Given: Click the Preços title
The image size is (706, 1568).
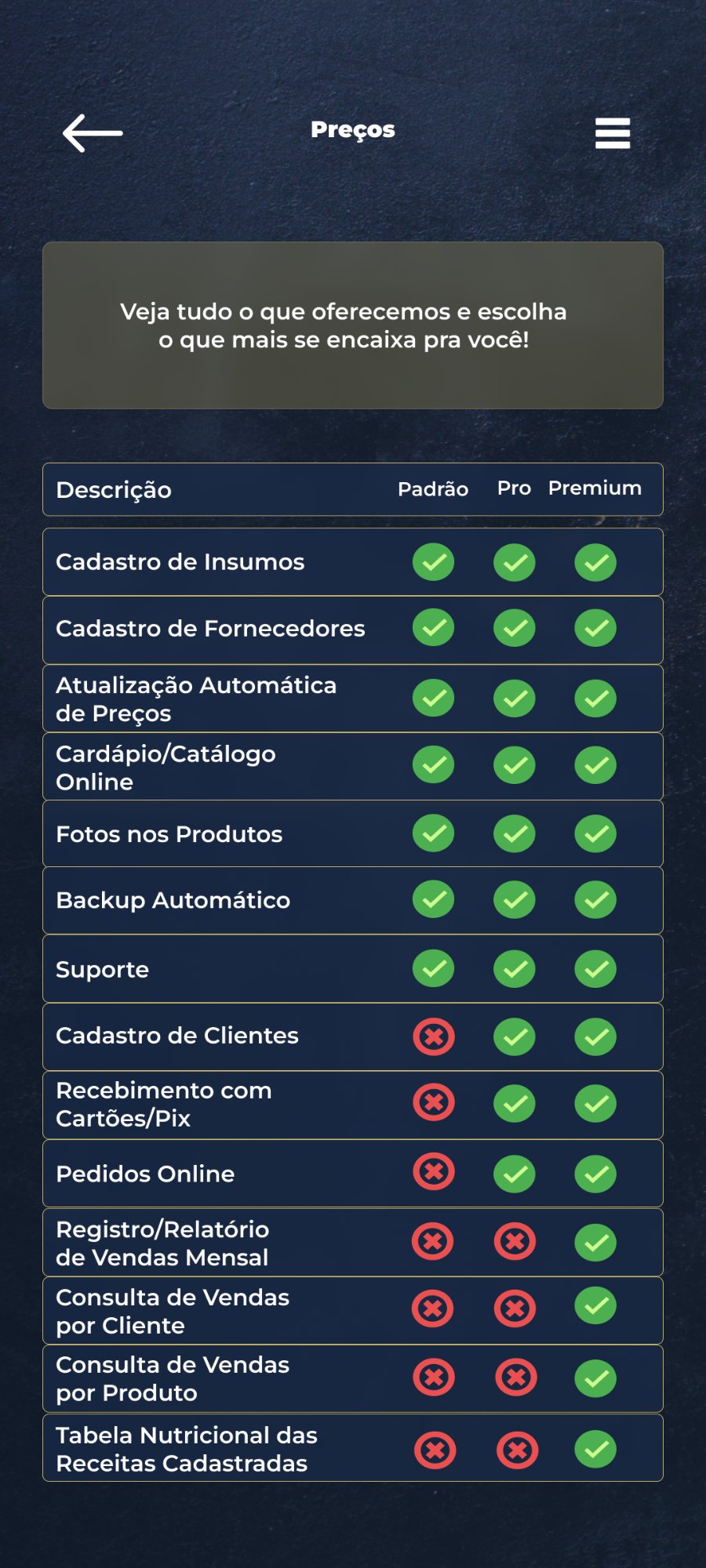Looking at the screenshot, I should coord(352,129).
